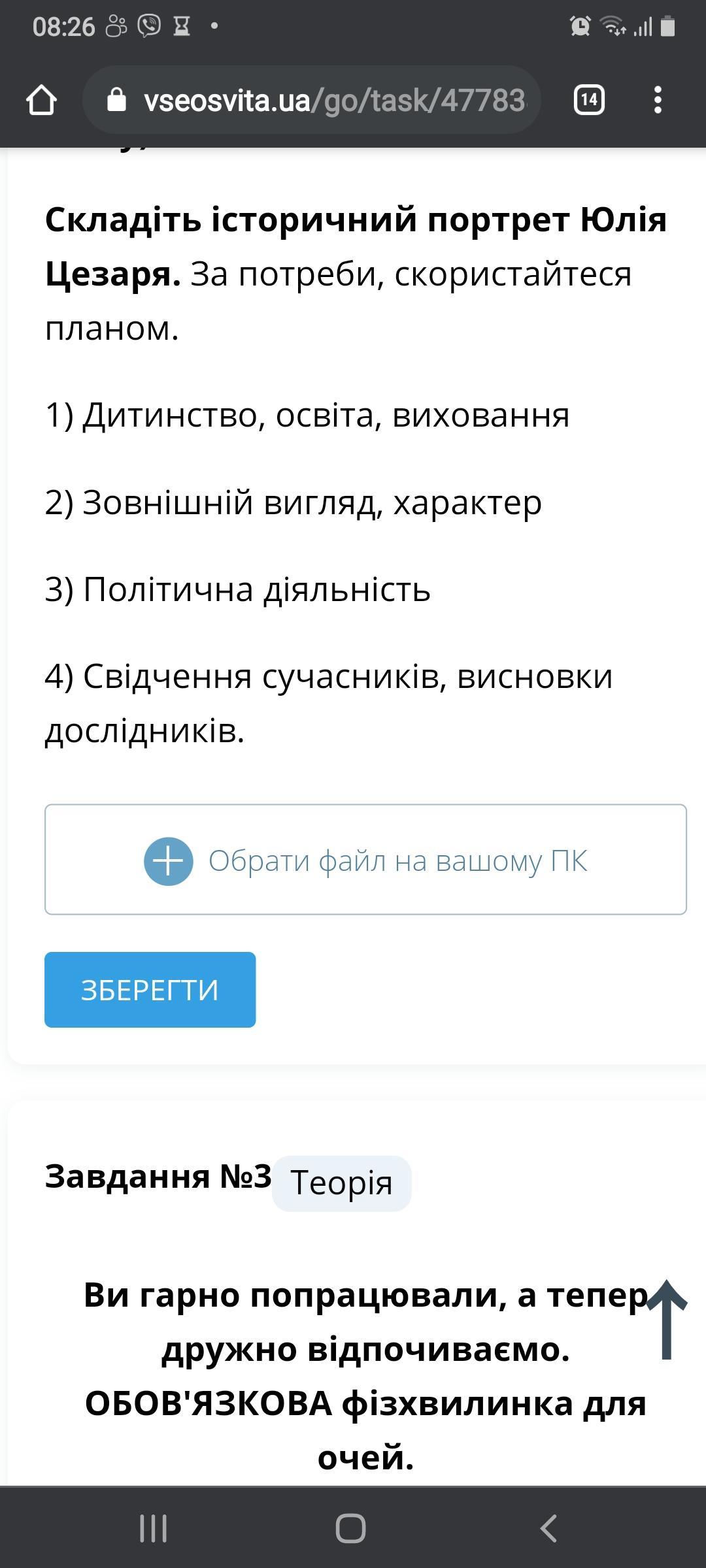This screenshot has height=1568, width=706.
Task: Go to the browser home page
Action: coord(41,100)
